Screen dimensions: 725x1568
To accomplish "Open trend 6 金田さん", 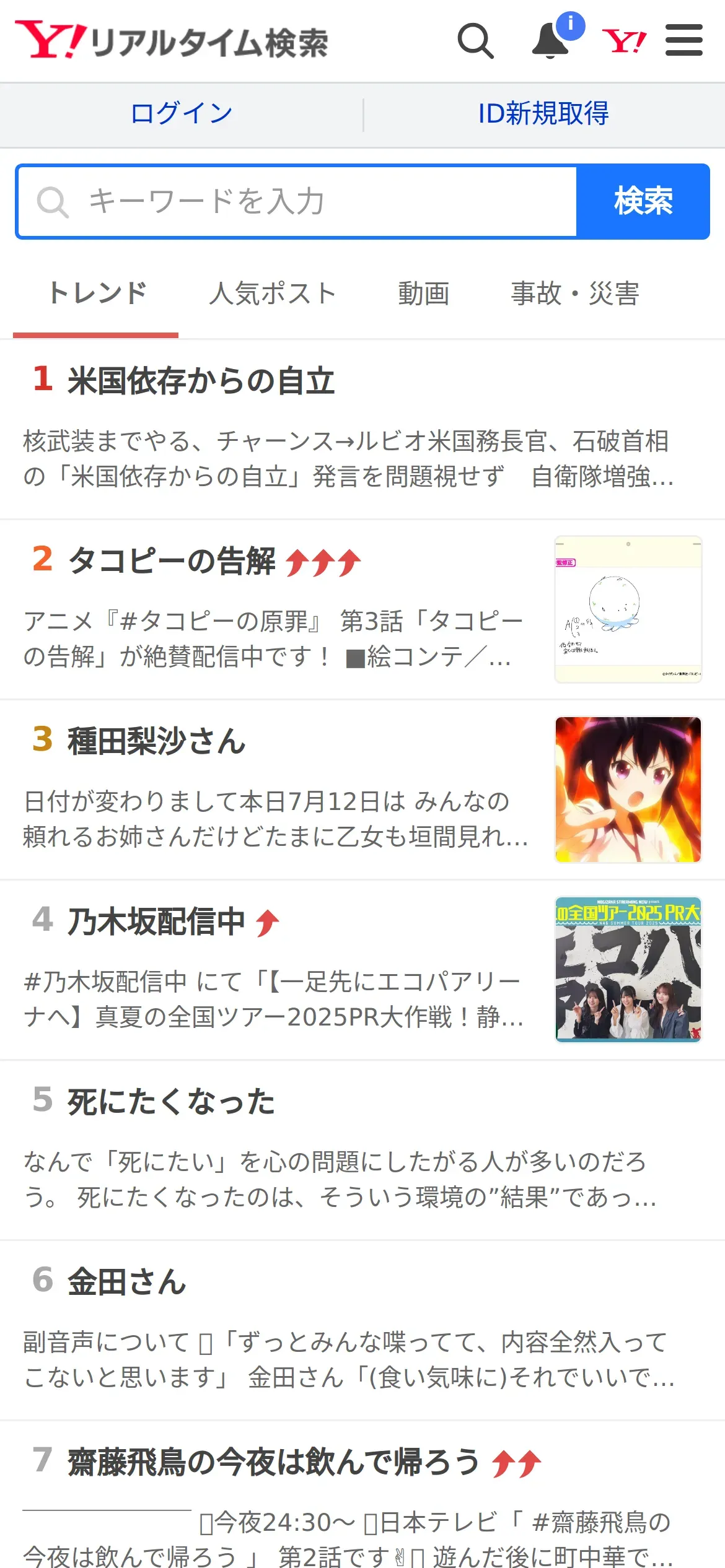I will 362,1331.
